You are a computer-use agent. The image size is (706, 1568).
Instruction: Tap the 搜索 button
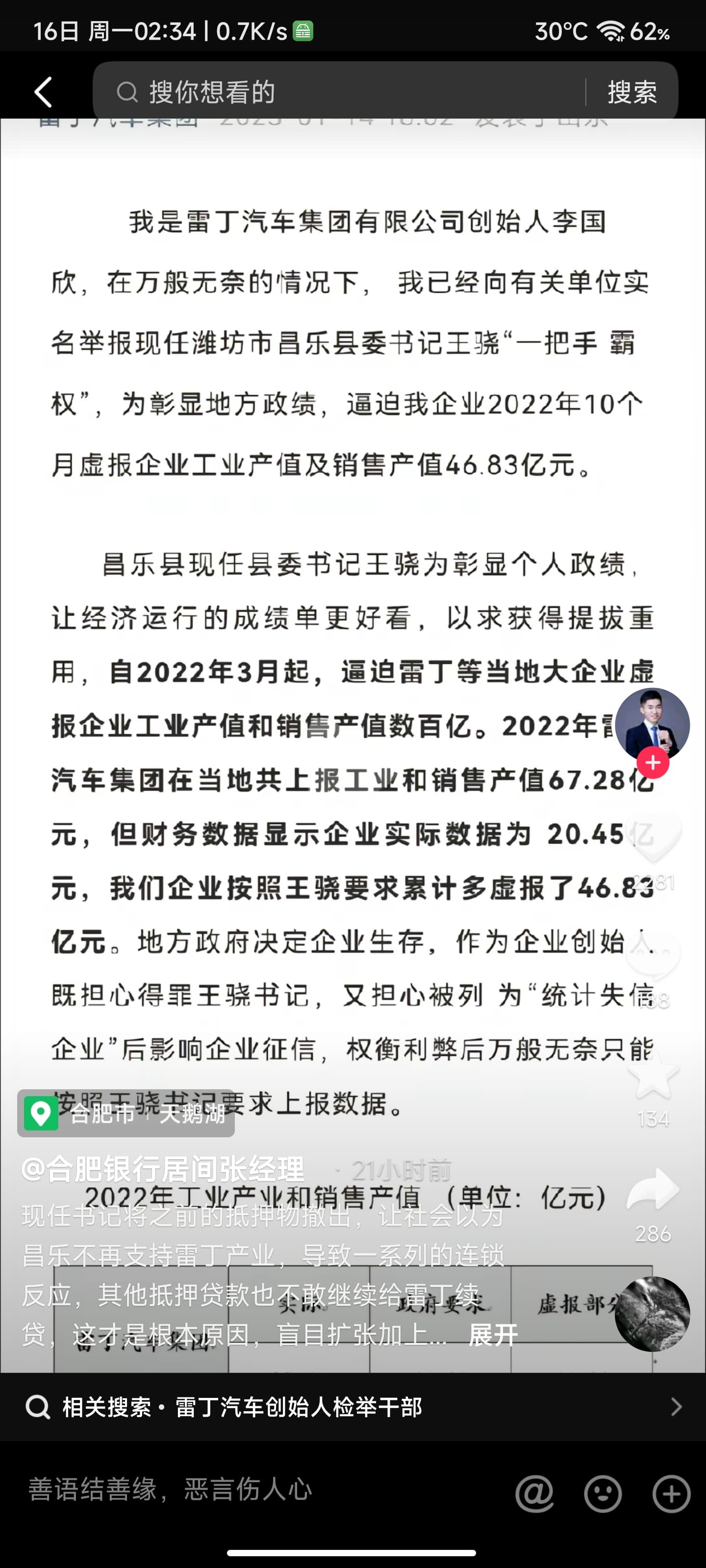pos(632,92)
